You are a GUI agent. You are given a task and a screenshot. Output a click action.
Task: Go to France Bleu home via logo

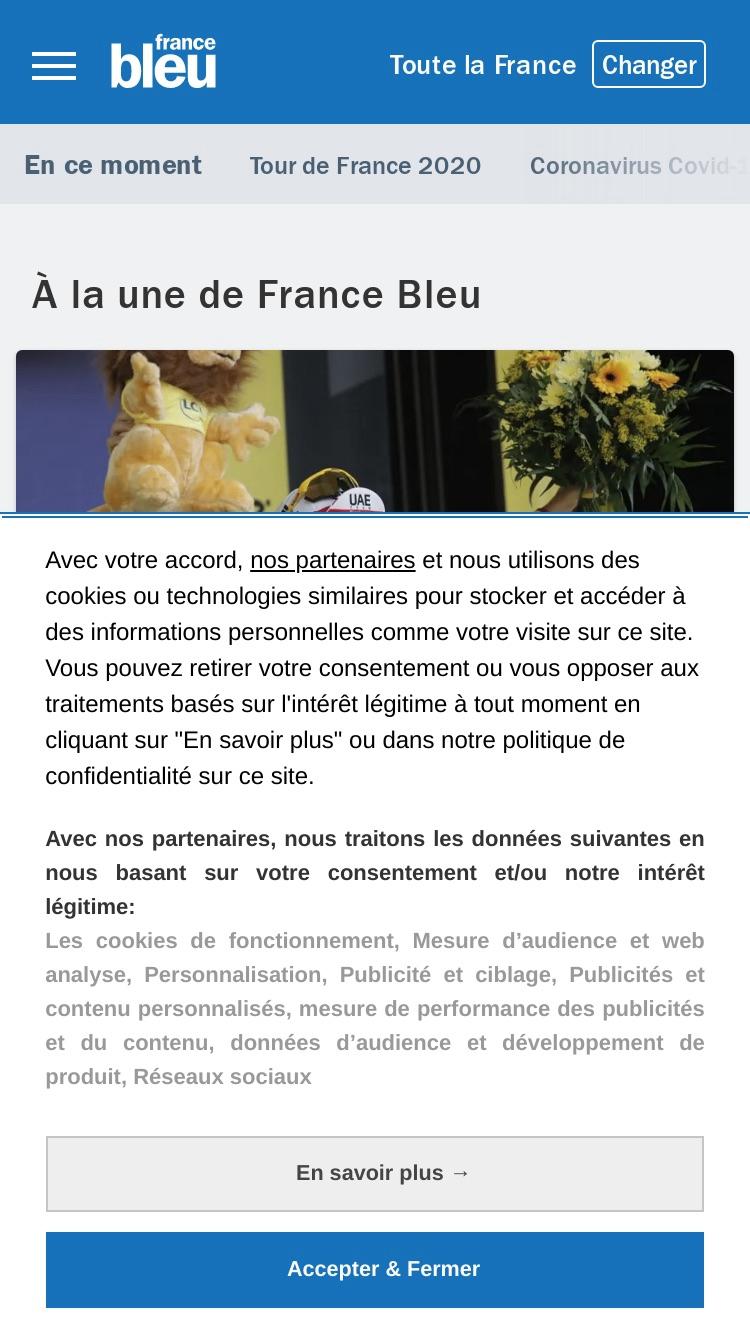[x=163, y=62]
